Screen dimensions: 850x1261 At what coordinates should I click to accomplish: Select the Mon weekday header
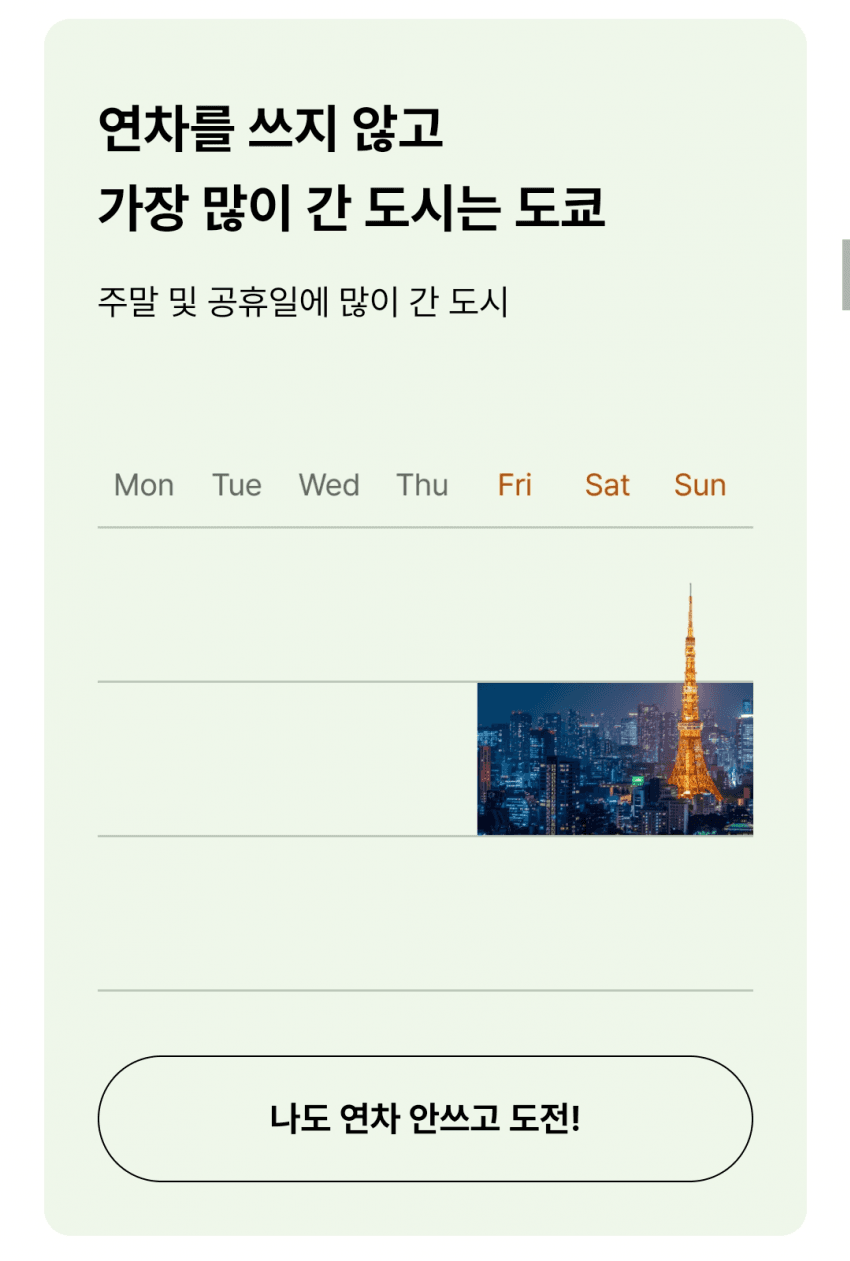pos(143,485)
